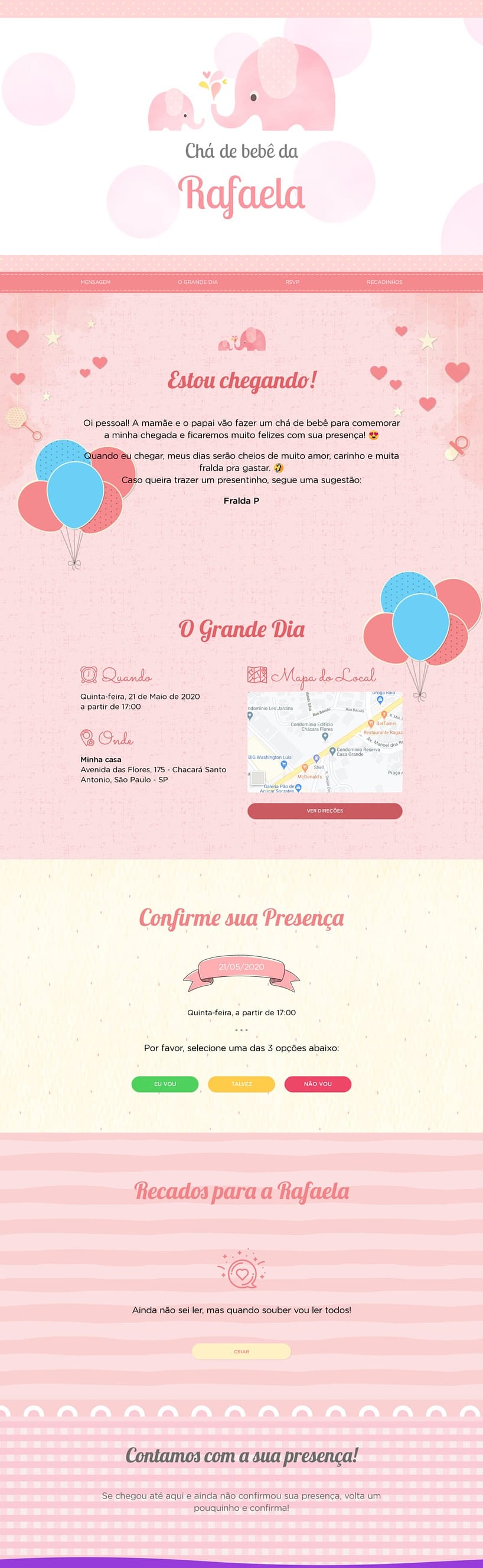Tap the Ver Direções button
483x1568 pixels.
[x=325, y=810]
